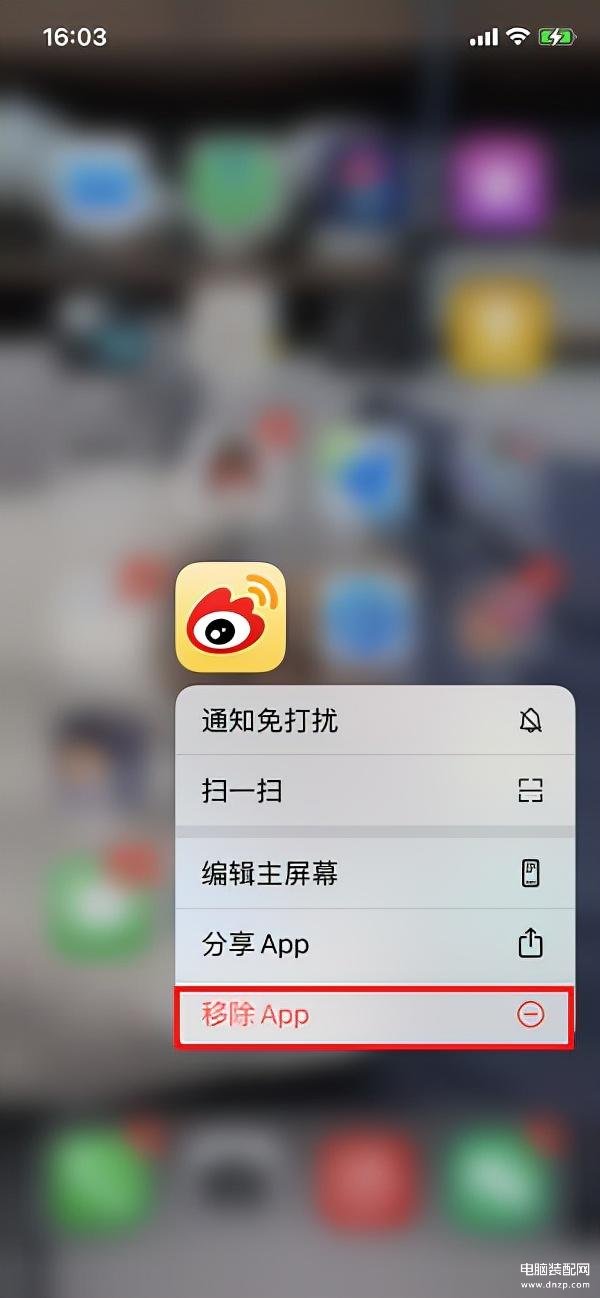The height and width of the screenshot is (1298, 600).
Task: Select 移除 App to remove Weibo
Action: click(374, 1015)
